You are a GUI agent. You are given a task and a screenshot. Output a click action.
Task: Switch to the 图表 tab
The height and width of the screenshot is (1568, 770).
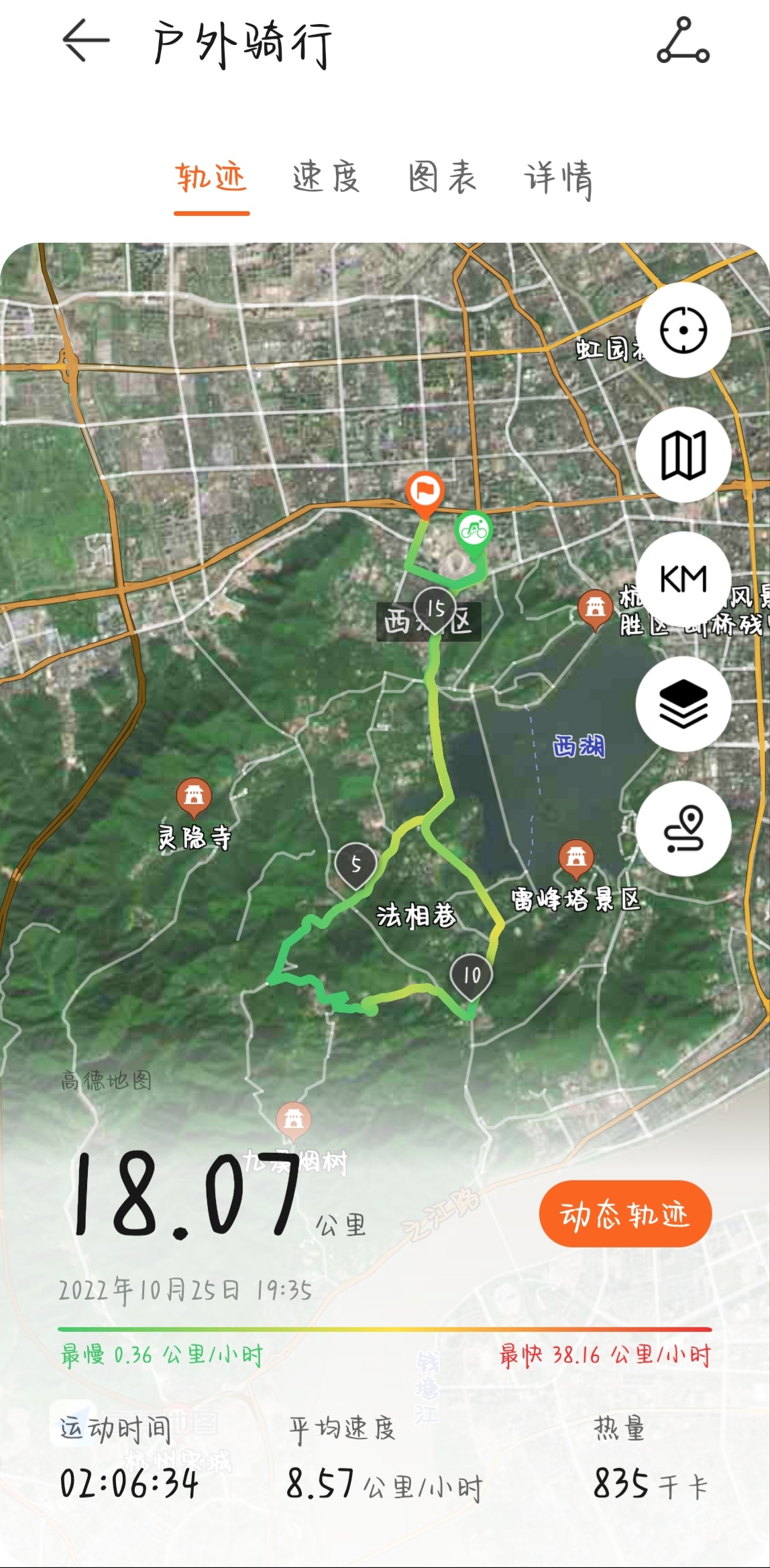tap(442, 178)
